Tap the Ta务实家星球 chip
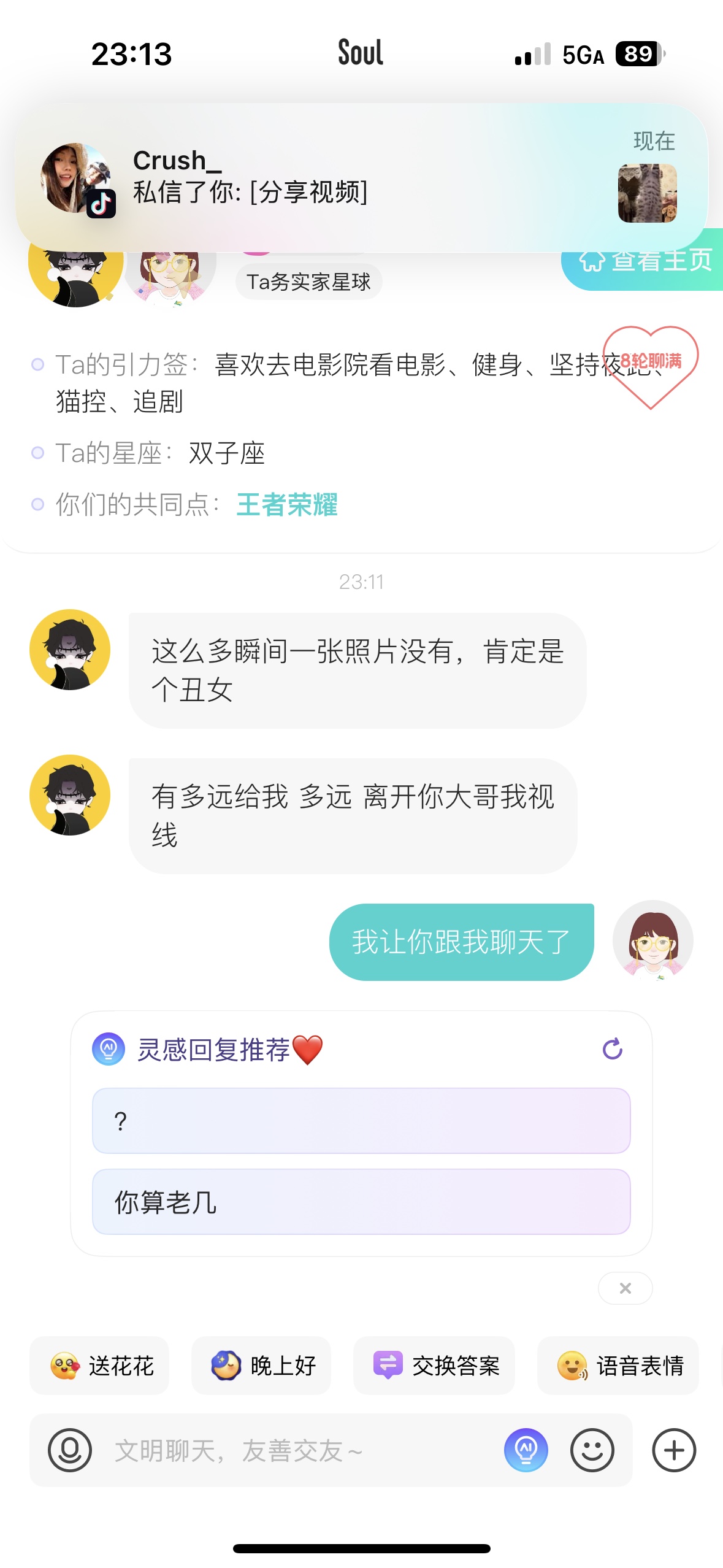 coord(308,282)
